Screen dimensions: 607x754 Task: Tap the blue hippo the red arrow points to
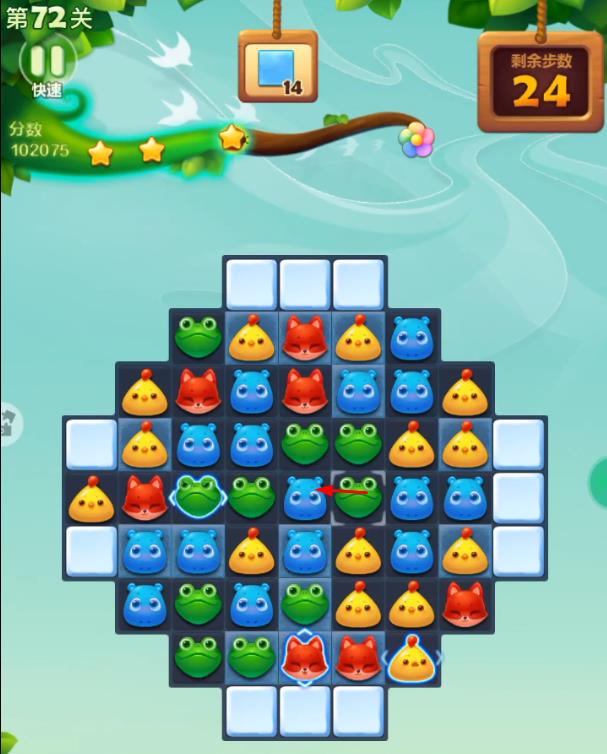(x=304, y=497)
